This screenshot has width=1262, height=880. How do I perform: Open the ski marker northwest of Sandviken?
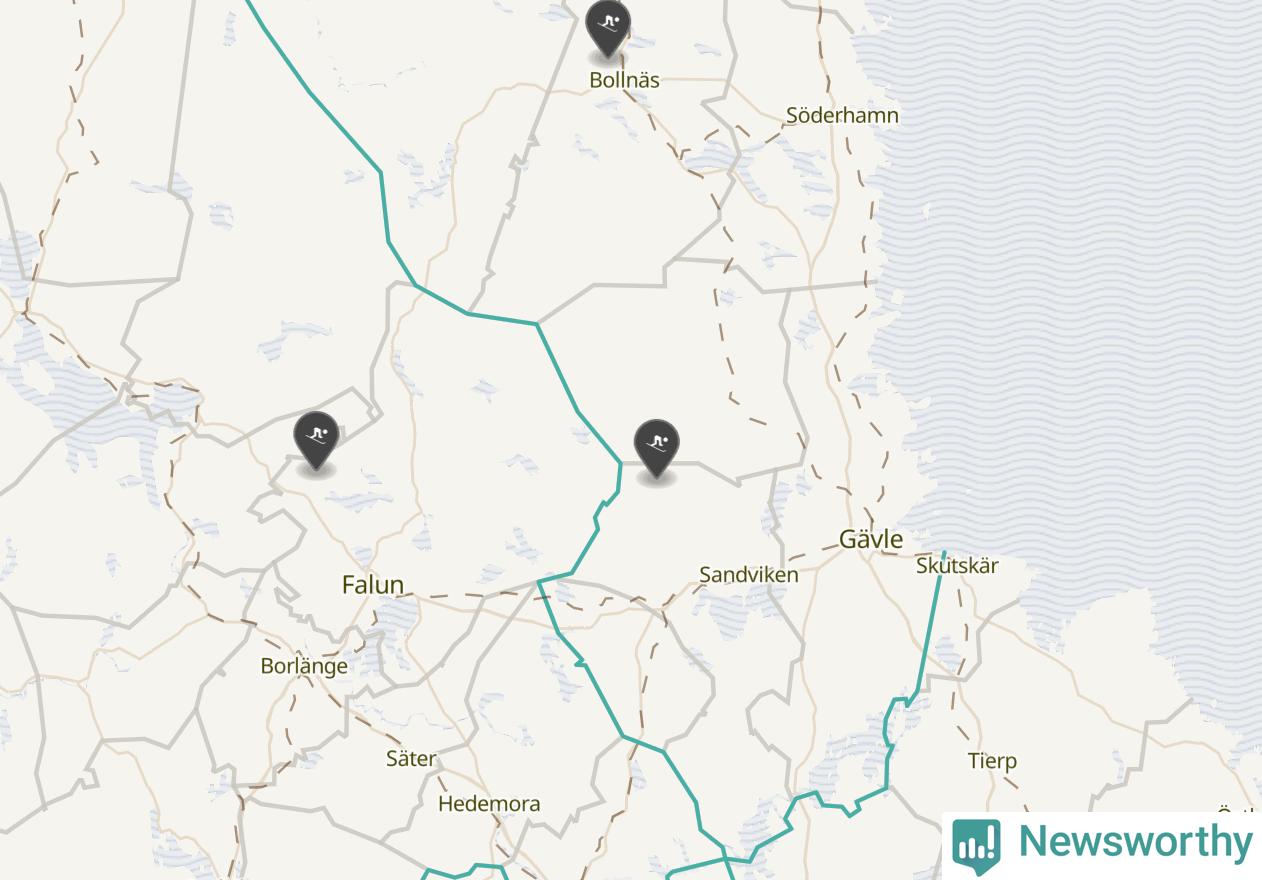[656, 448]
